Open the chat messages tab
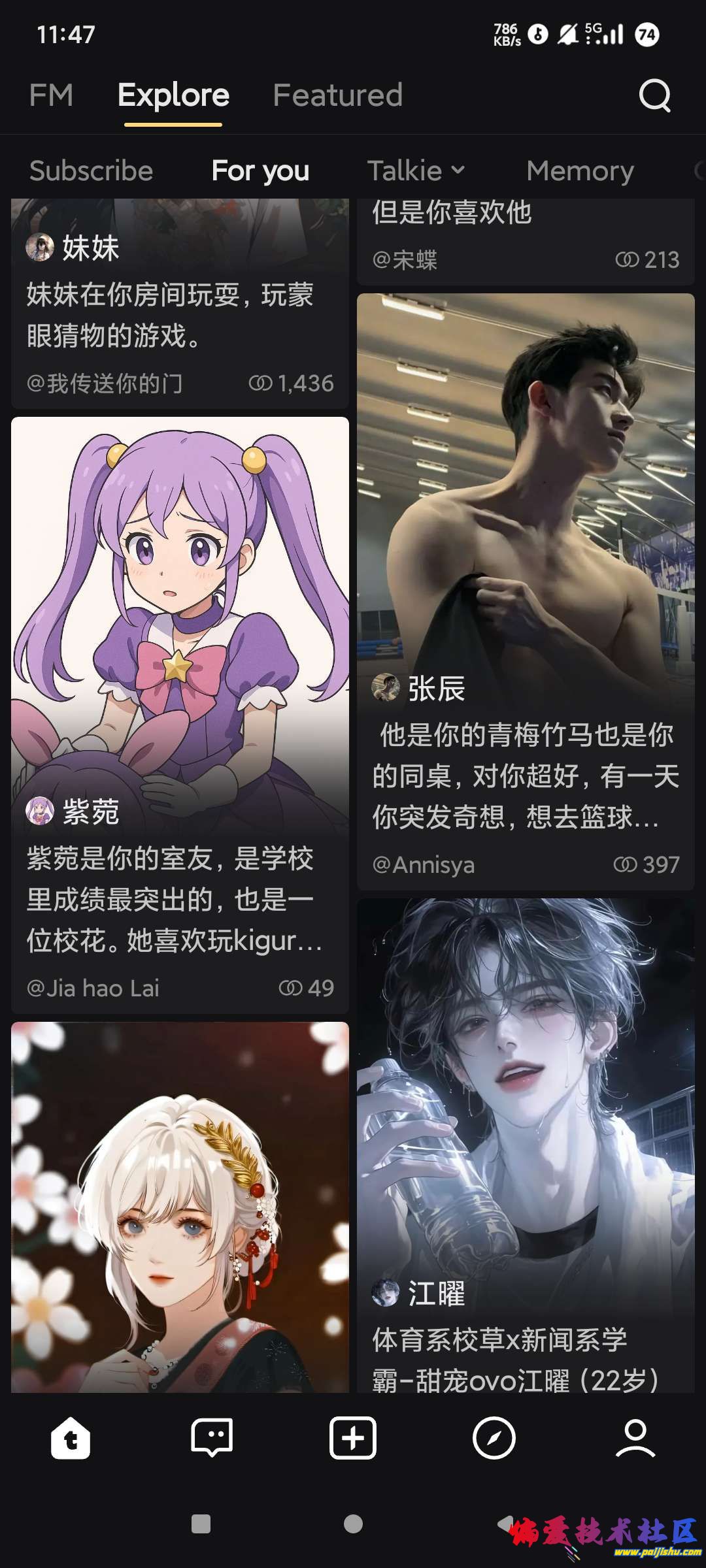 [x=212, y=1439]
